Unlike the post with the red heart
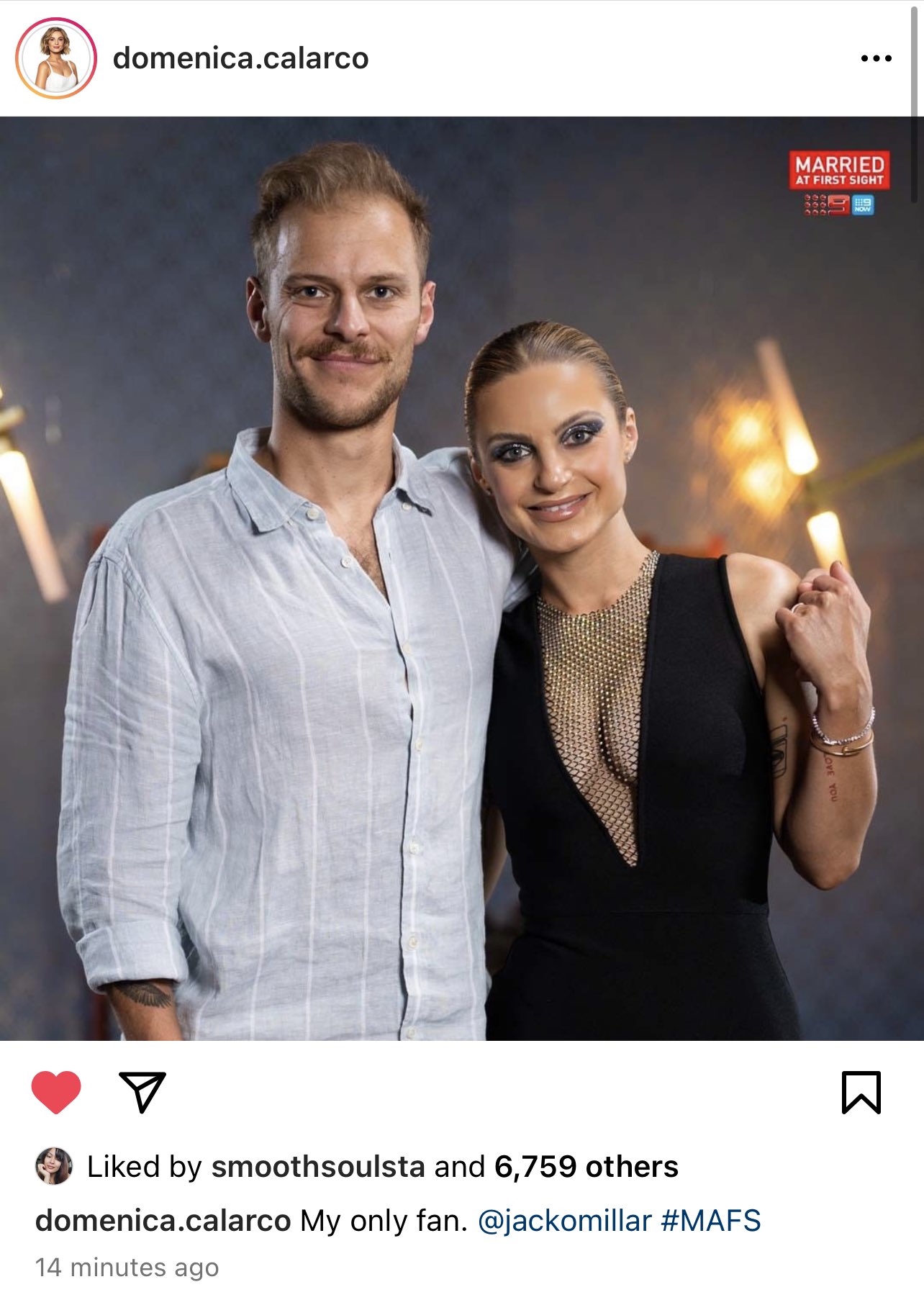The image size is (924, 1305). point(56,1092)
